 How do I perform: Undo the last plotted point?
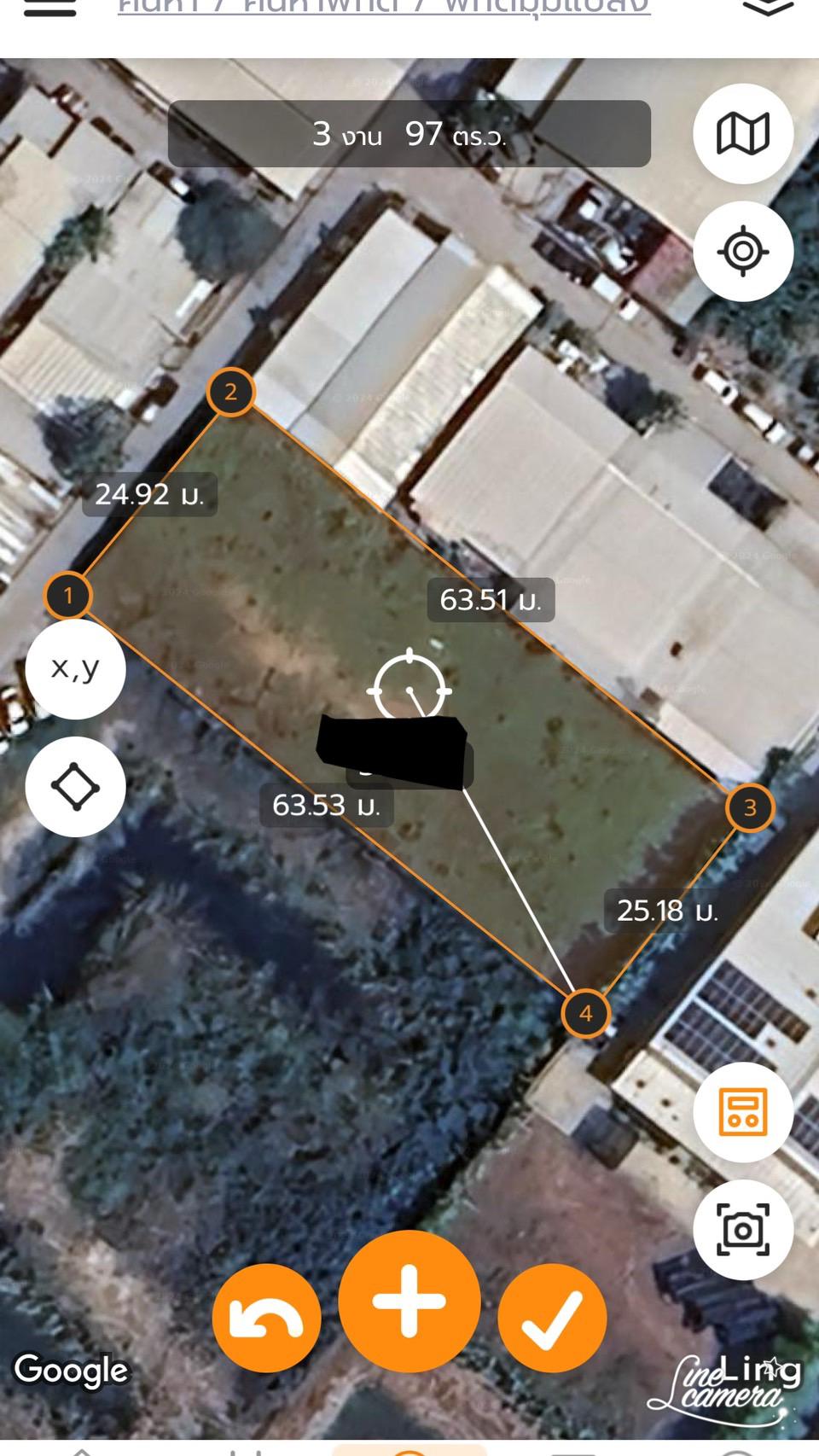click(267, 1318)
